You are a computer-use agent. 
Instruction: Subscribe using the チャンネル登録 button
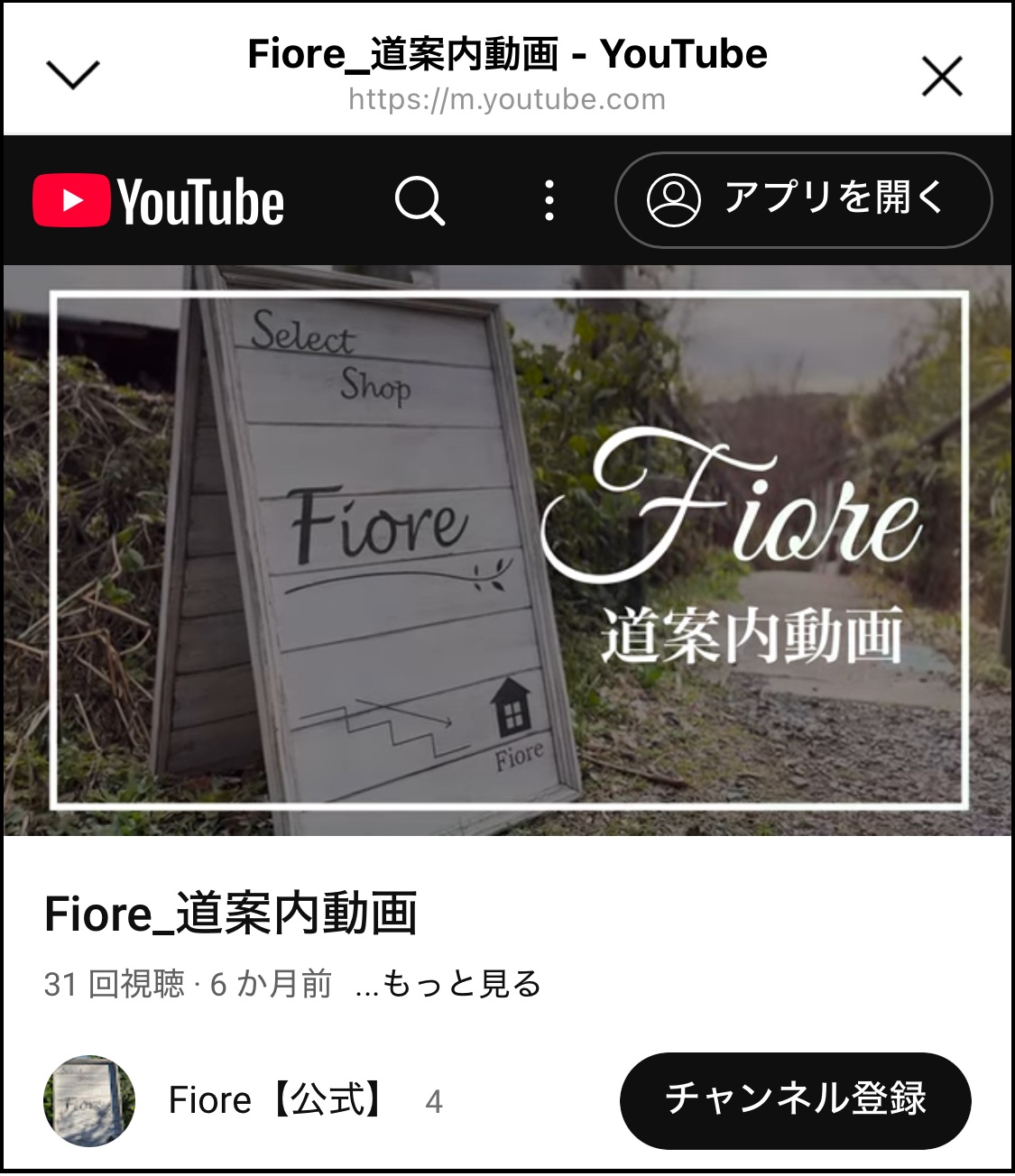[796, 1100]
